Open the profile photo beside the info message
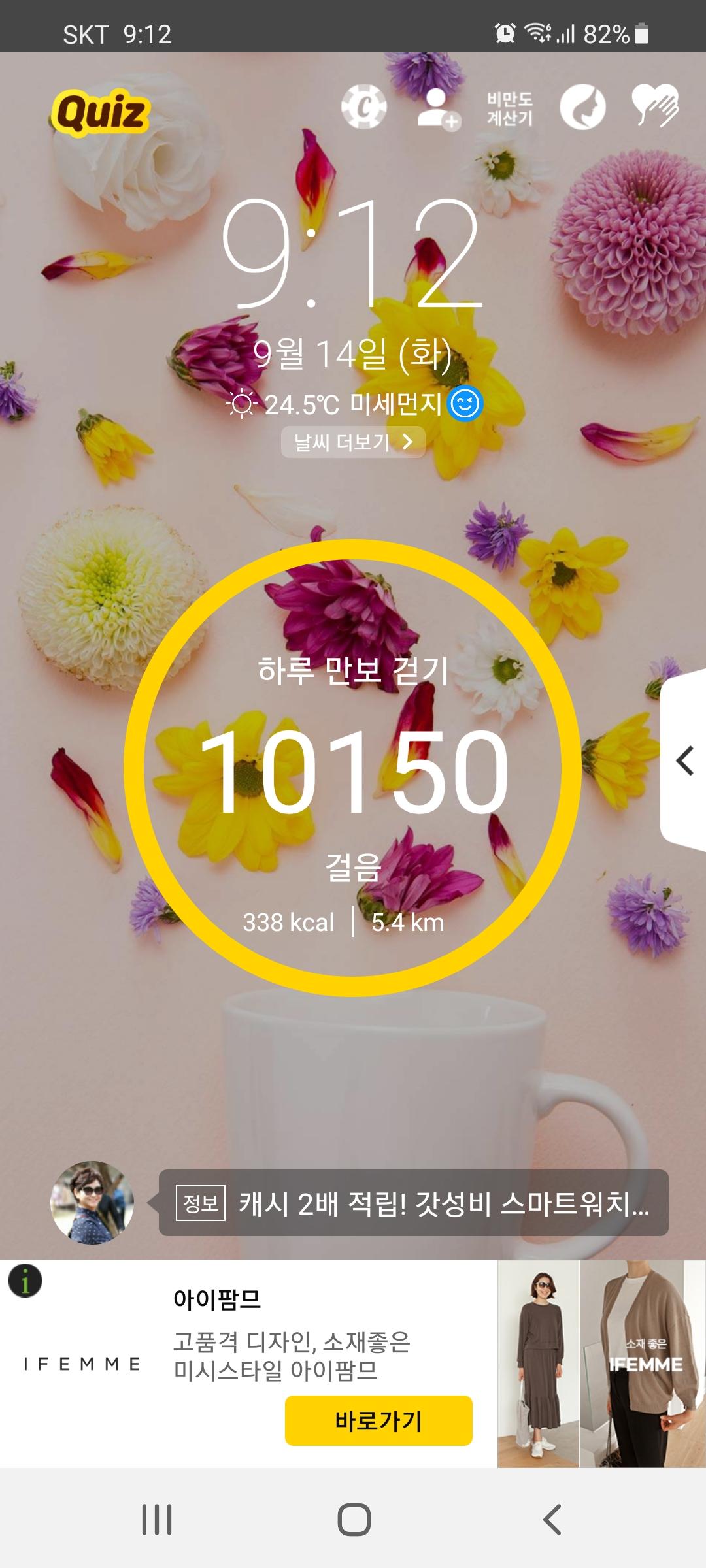This screenshot has width=706, height=1568. click(92, 1202)
